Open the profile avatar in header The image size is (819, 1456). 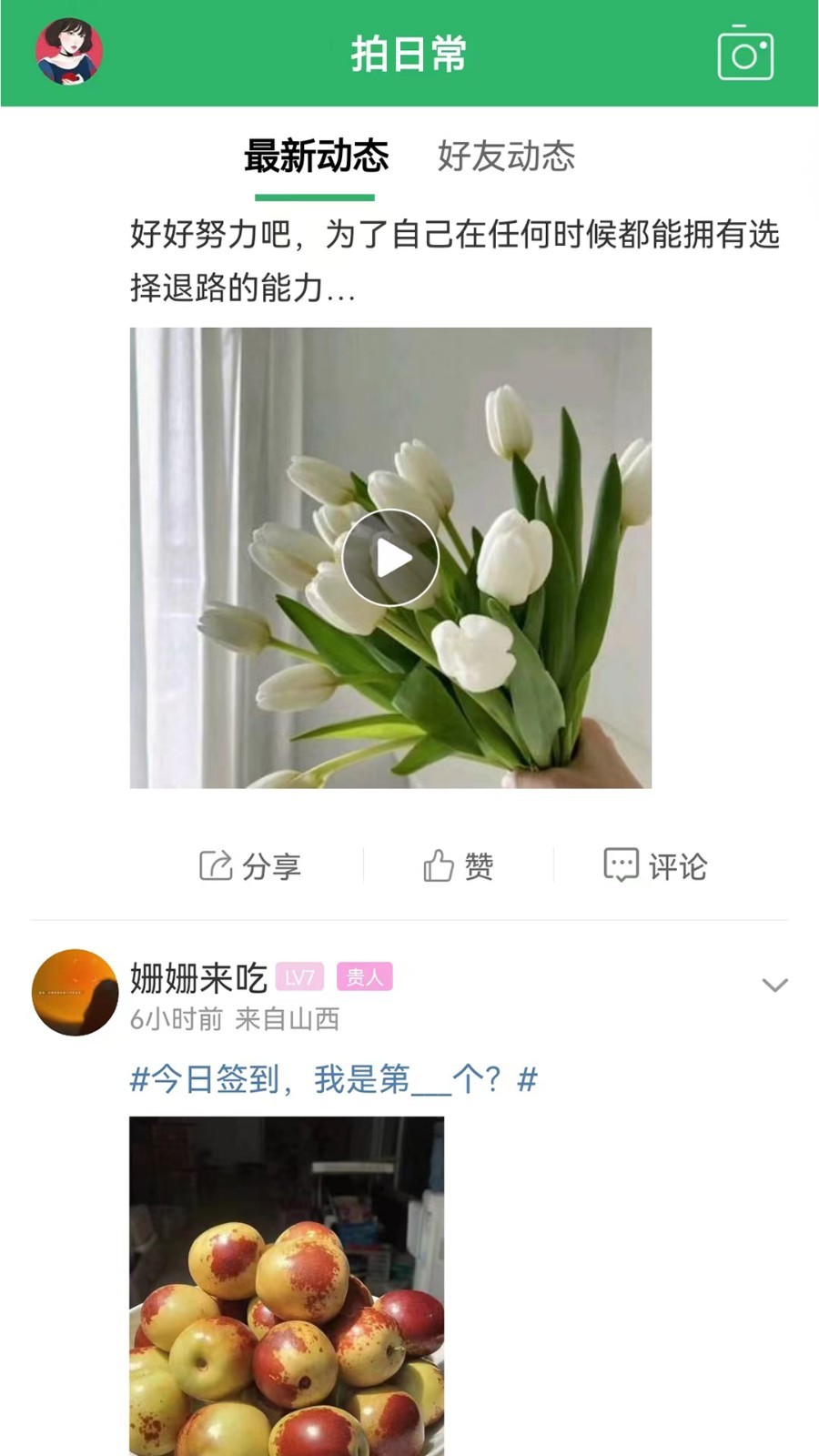[x=69, y=52]
